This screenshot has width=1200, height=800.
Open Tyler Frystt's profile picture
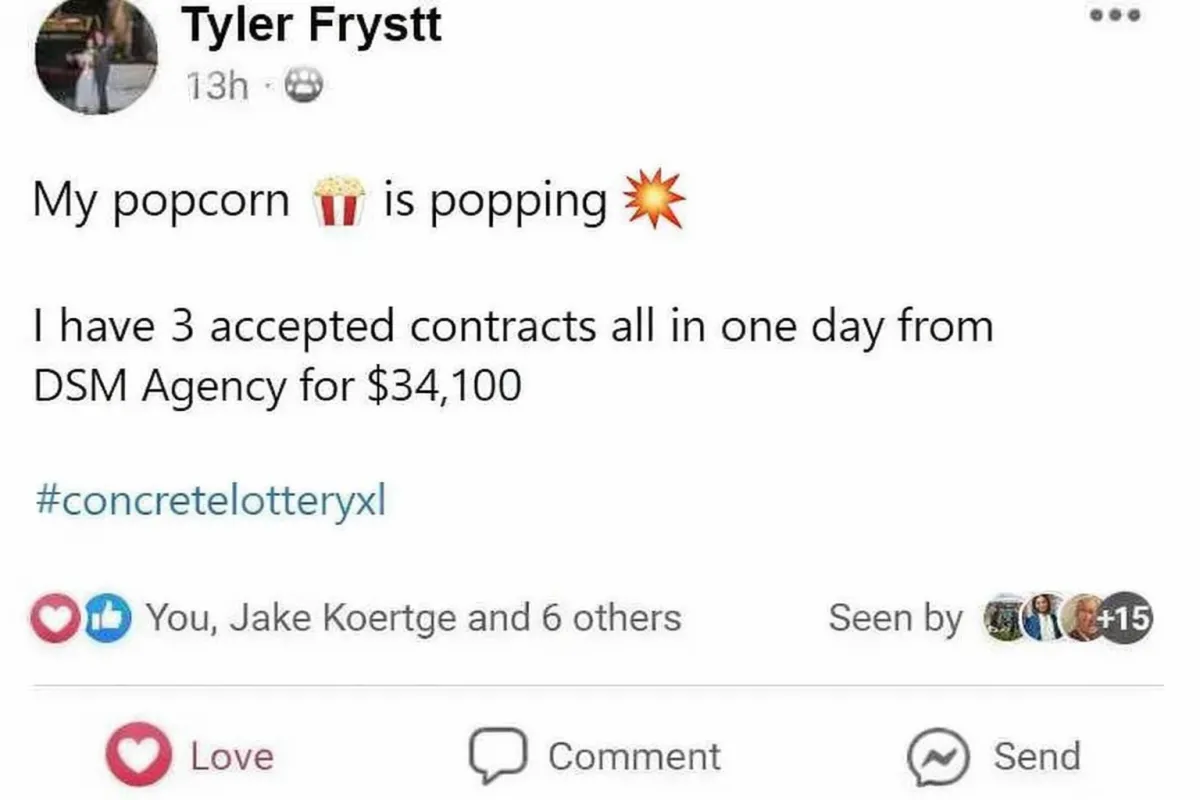(x=96, y=60)
